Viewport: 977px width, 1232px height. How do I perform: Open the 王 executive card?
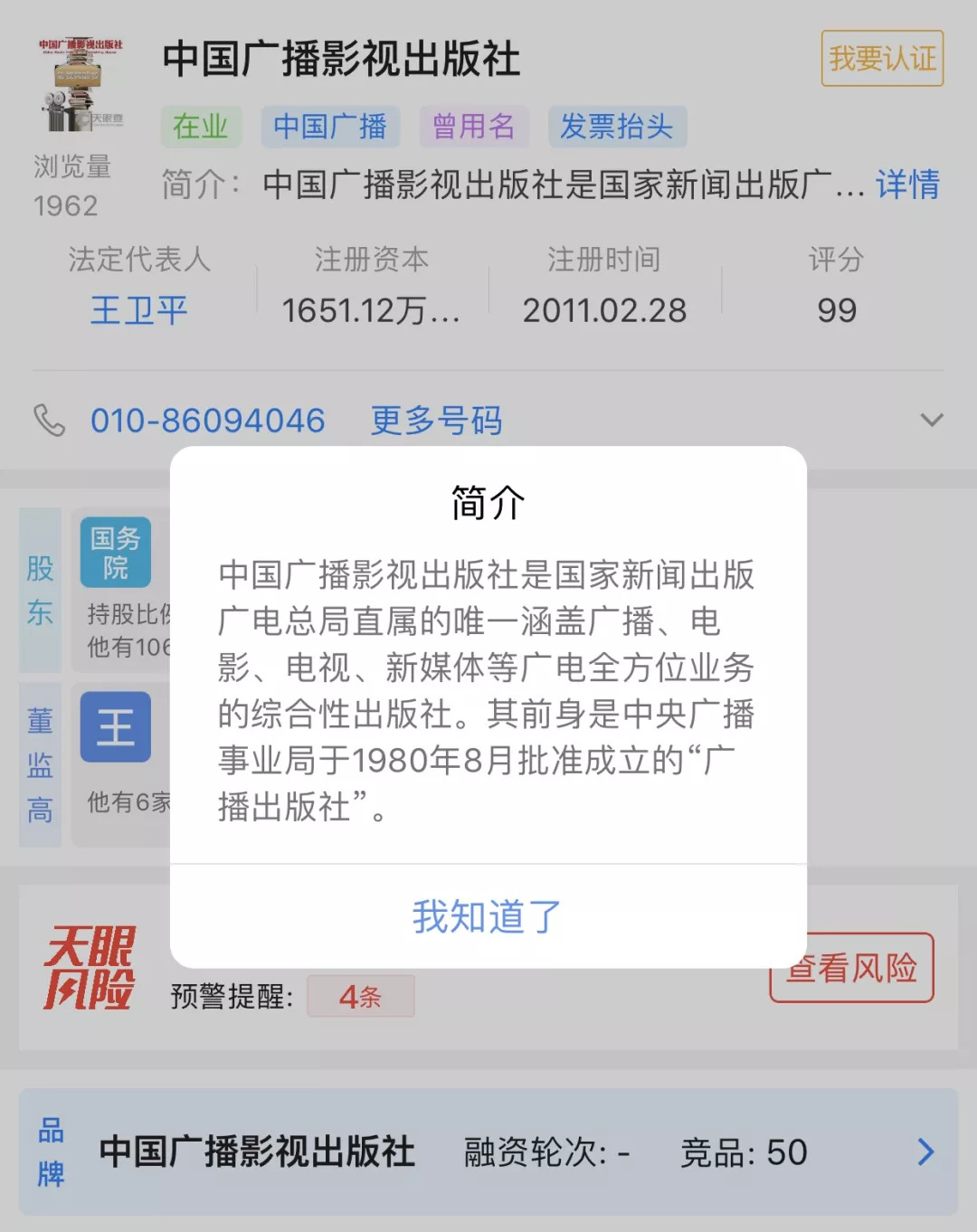[x=116, y=727]
